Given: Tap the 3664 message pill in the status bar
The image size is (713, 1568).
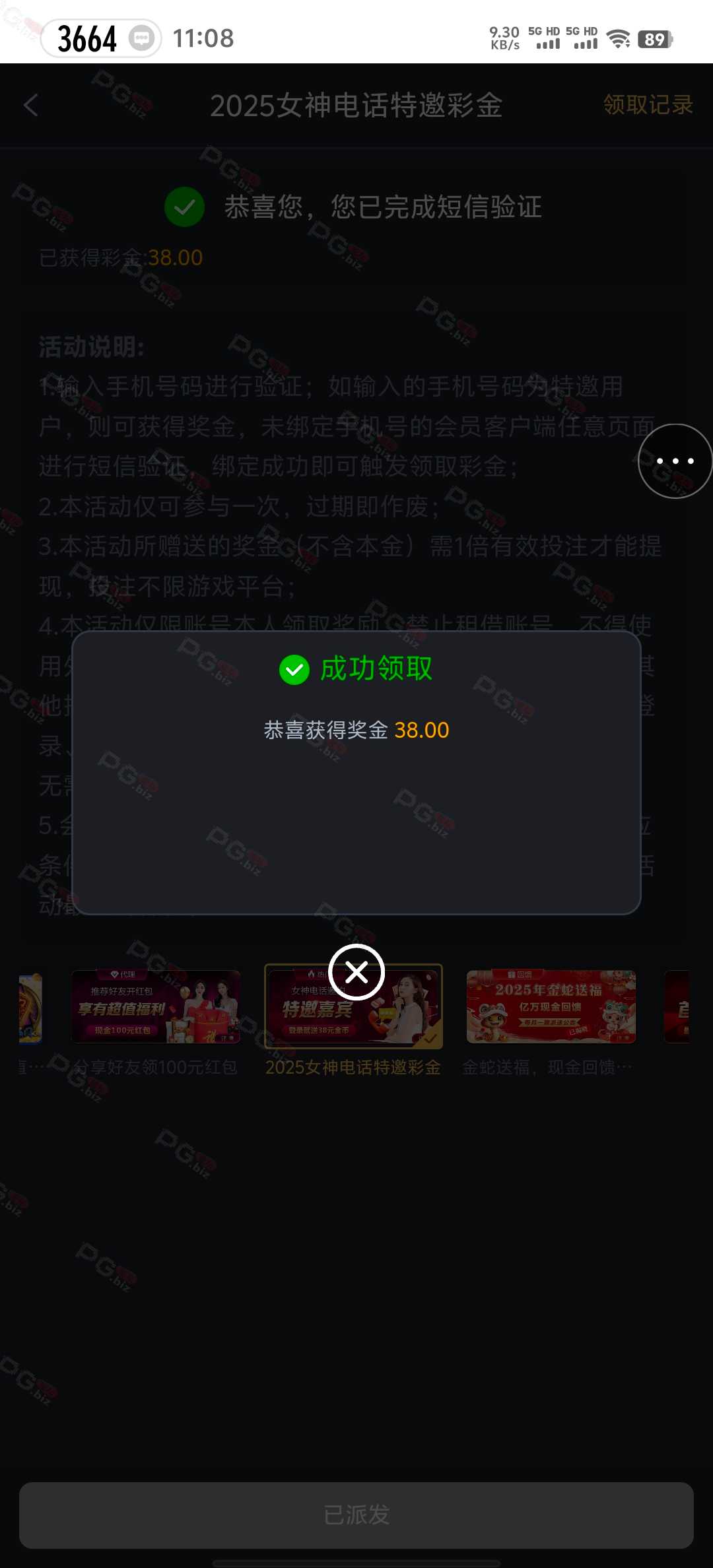Looking at the screenshot, I should tap(101, 38).
